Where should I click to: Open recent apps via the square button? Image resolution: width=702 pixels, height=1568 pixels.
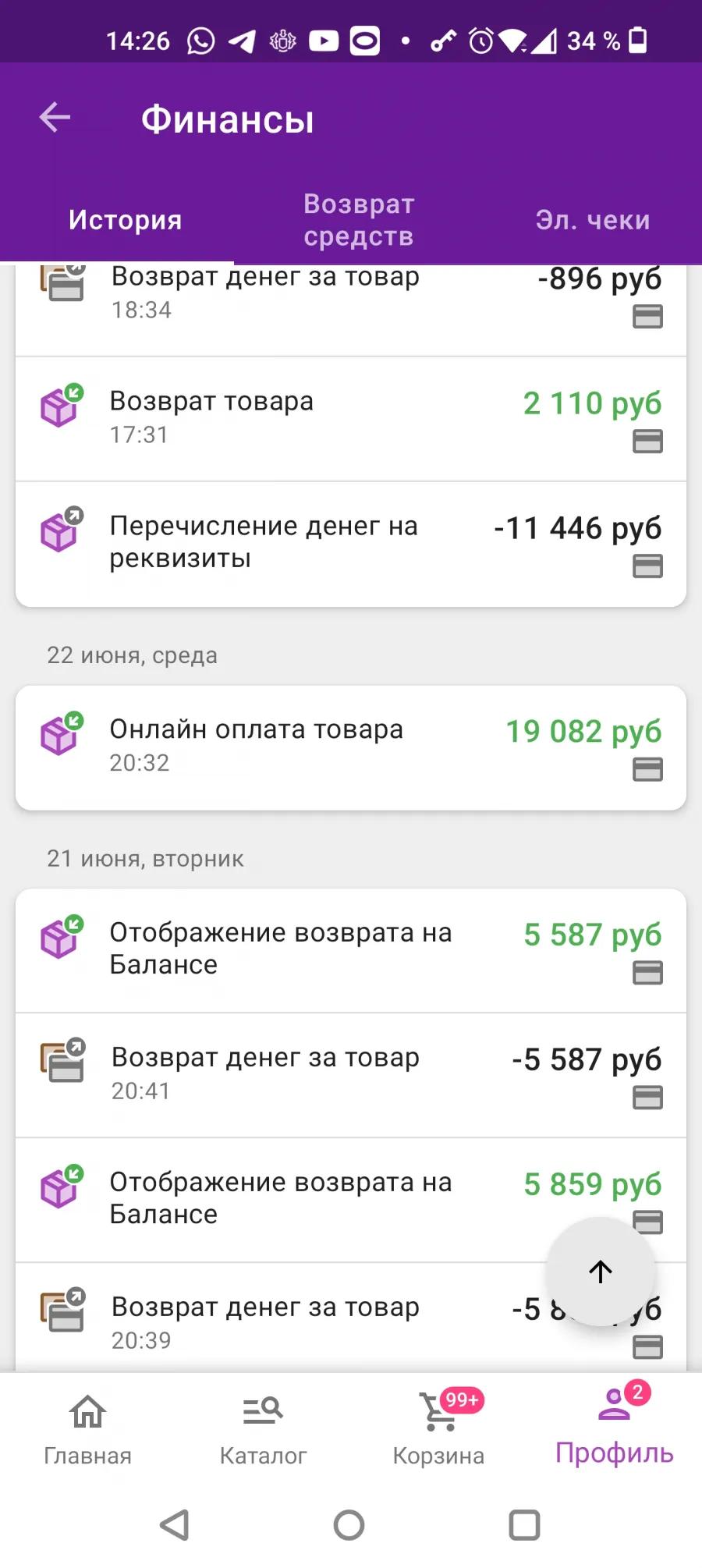(x=524, y=1524)
